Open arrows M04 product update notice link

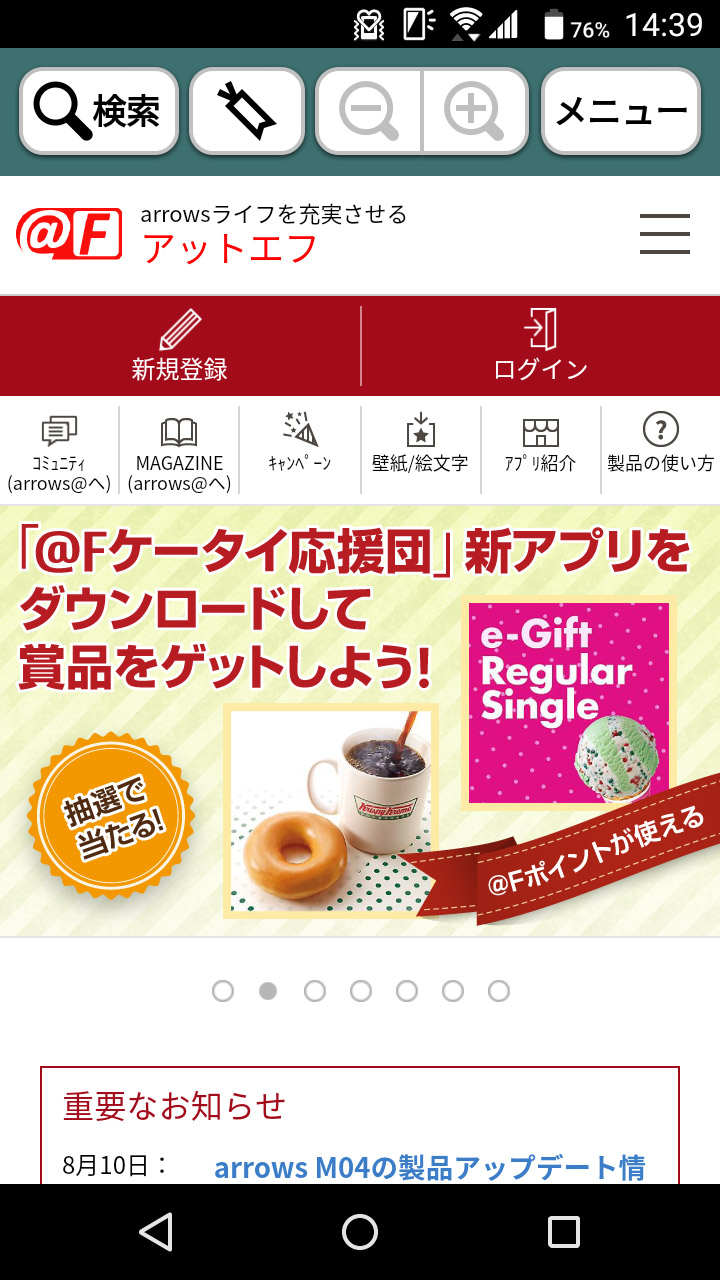point(430,1167)
